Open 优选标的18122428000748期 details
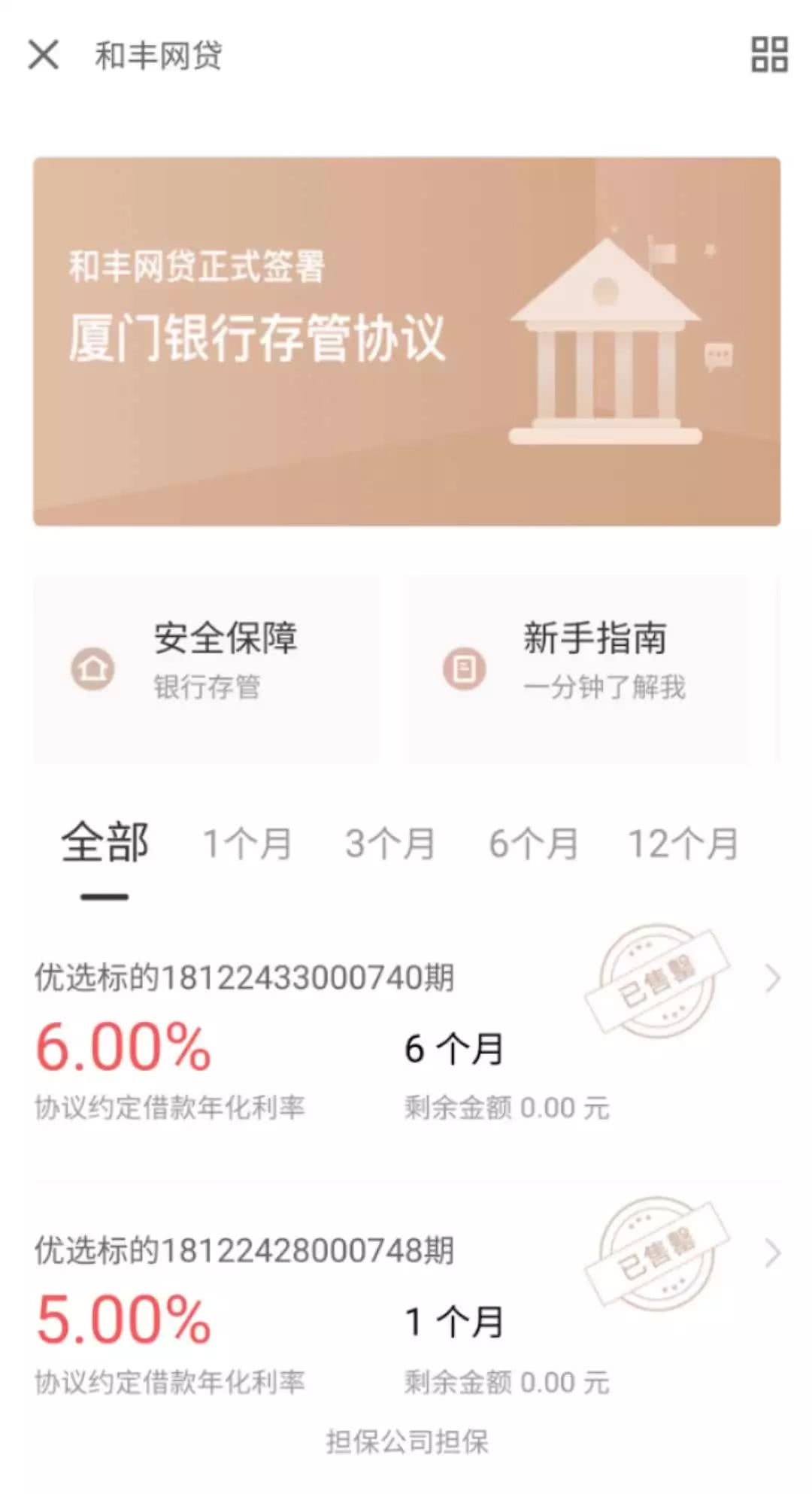Image resolution: width=812 pixels, height=1494 pixels. (406, 1314)
